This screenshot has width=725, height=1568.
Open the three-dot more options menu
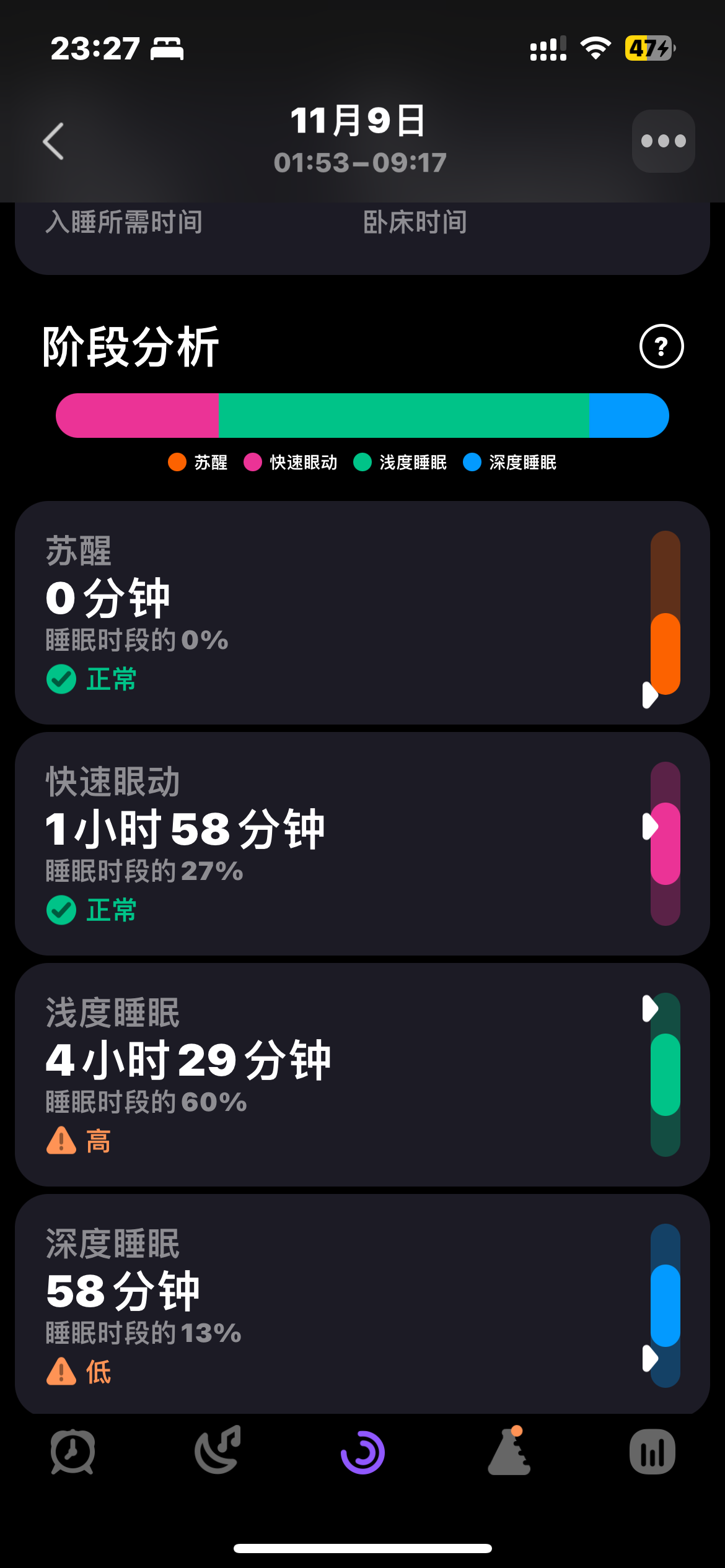point(663,141)
